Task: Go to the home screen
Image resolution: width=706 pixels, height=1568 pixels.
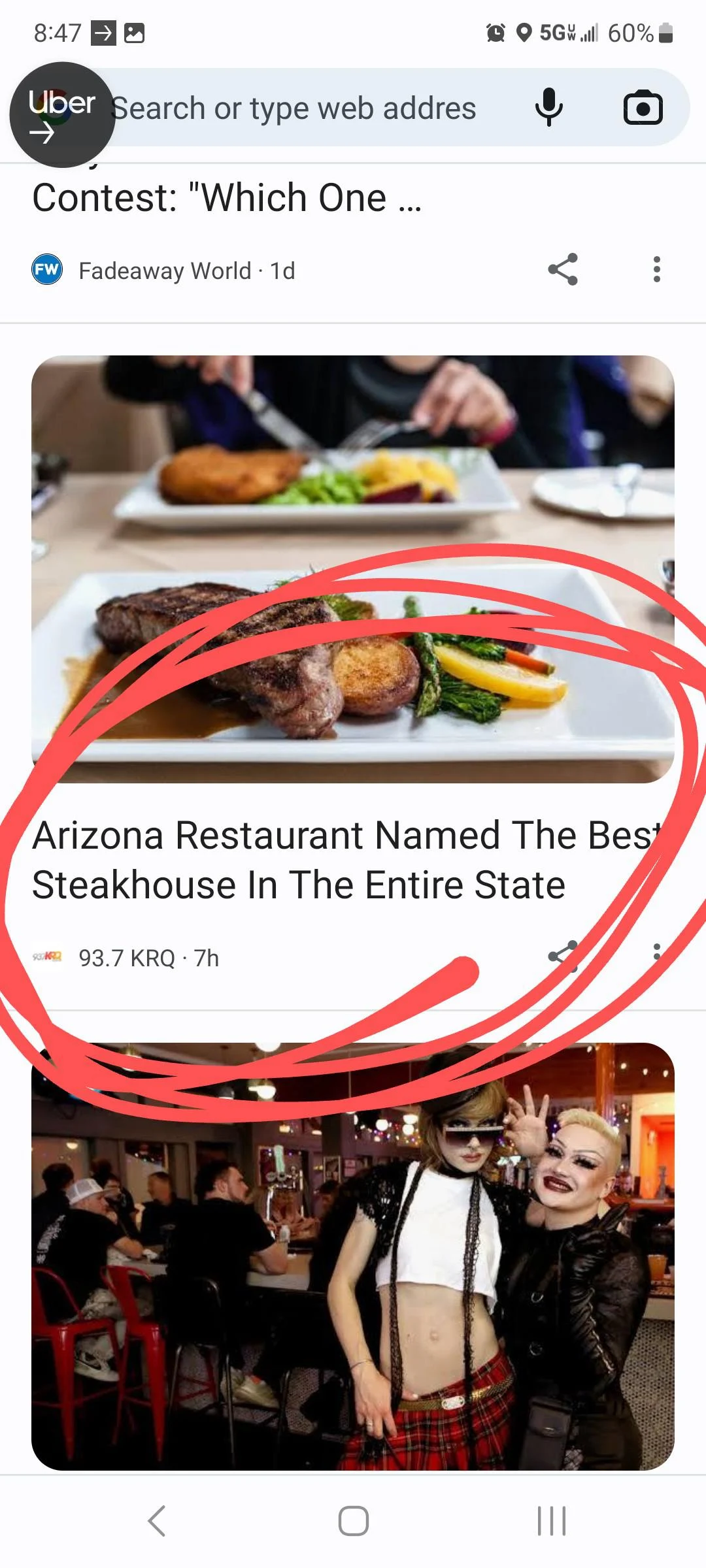Action: click(353, 1521)
